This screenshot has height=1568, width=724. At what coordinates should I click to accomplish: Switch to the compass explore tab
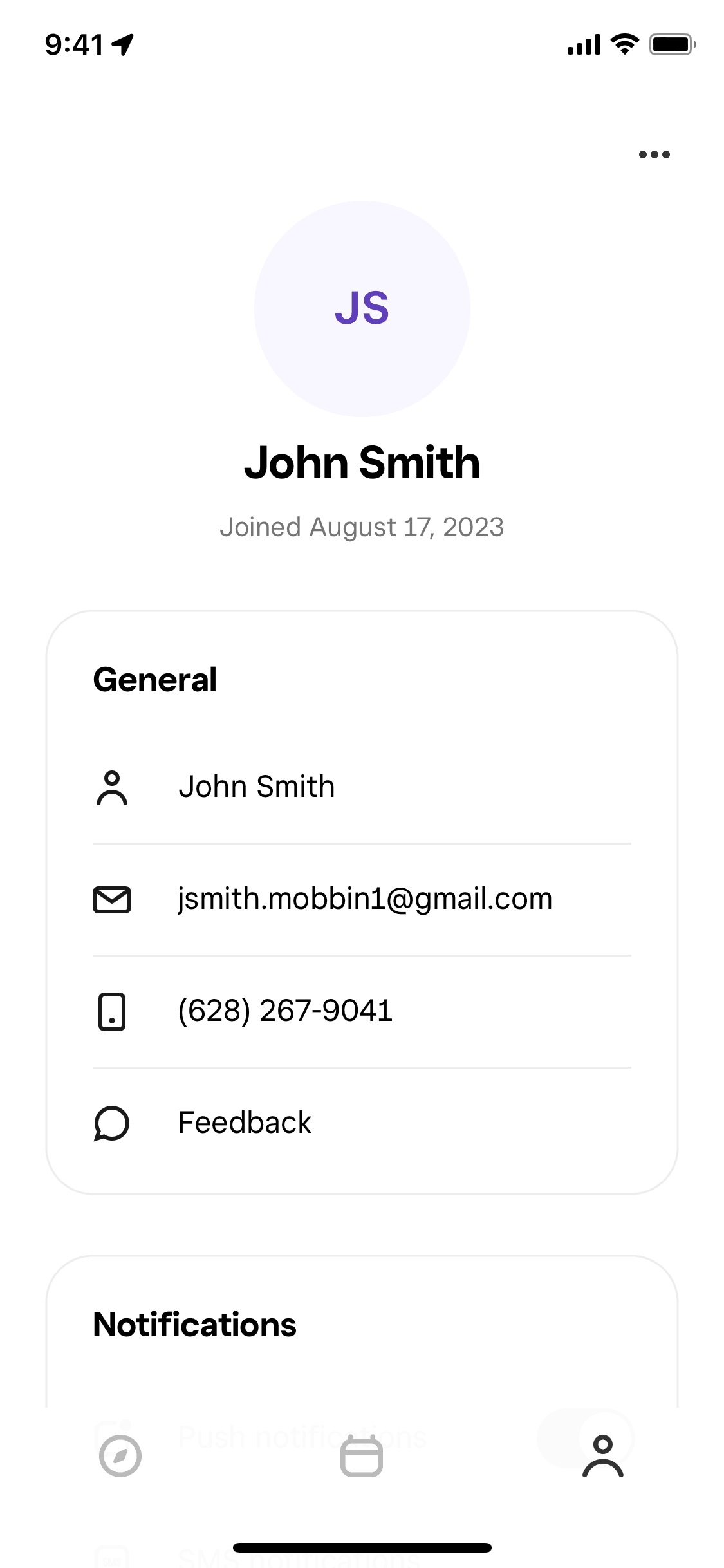coord(120,1456)
